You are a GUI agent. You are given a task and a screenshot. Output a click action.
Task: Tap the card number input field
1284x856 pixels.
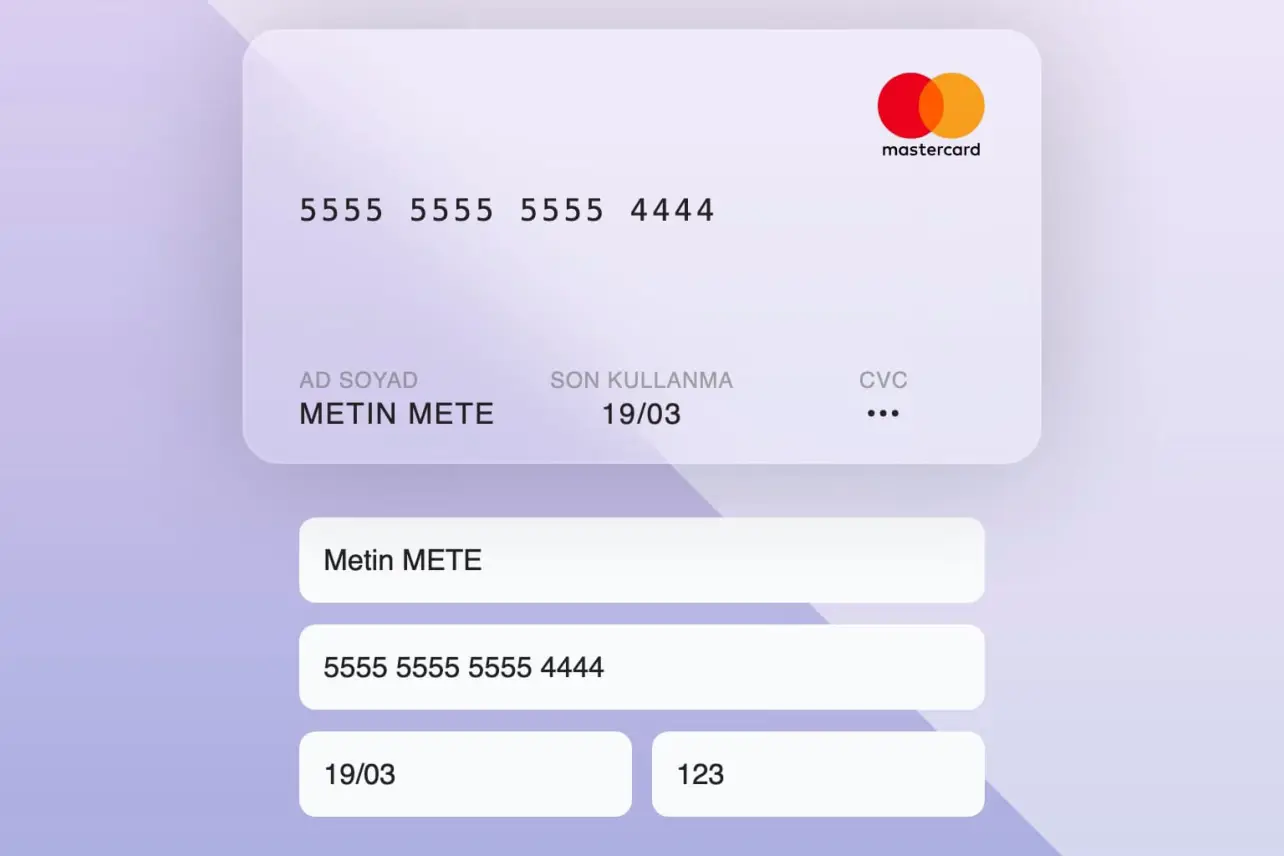pyautogui.click(x=641, y=667)
